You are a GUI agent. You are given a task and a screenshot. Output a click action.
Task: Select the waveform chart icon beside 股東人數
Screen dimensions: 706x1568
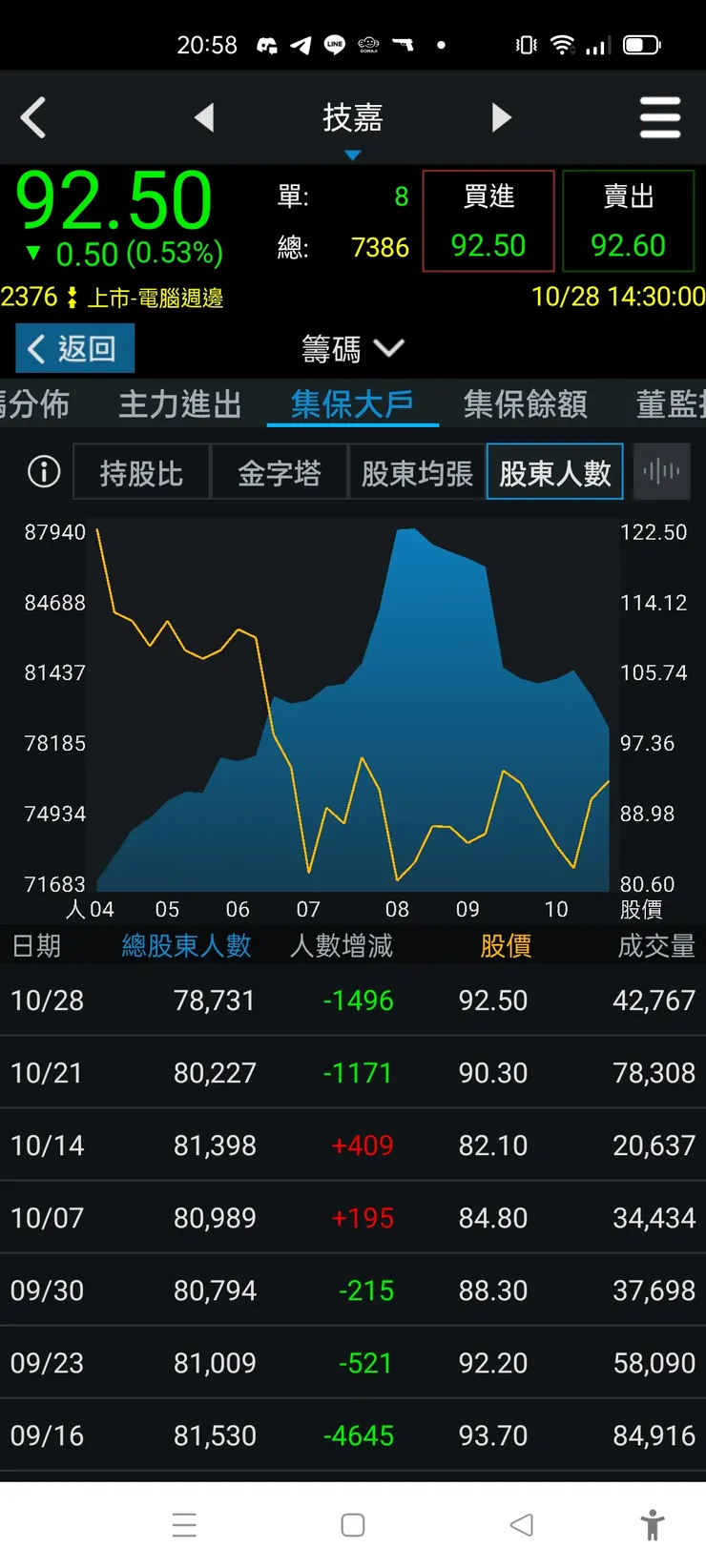[661, 471]
